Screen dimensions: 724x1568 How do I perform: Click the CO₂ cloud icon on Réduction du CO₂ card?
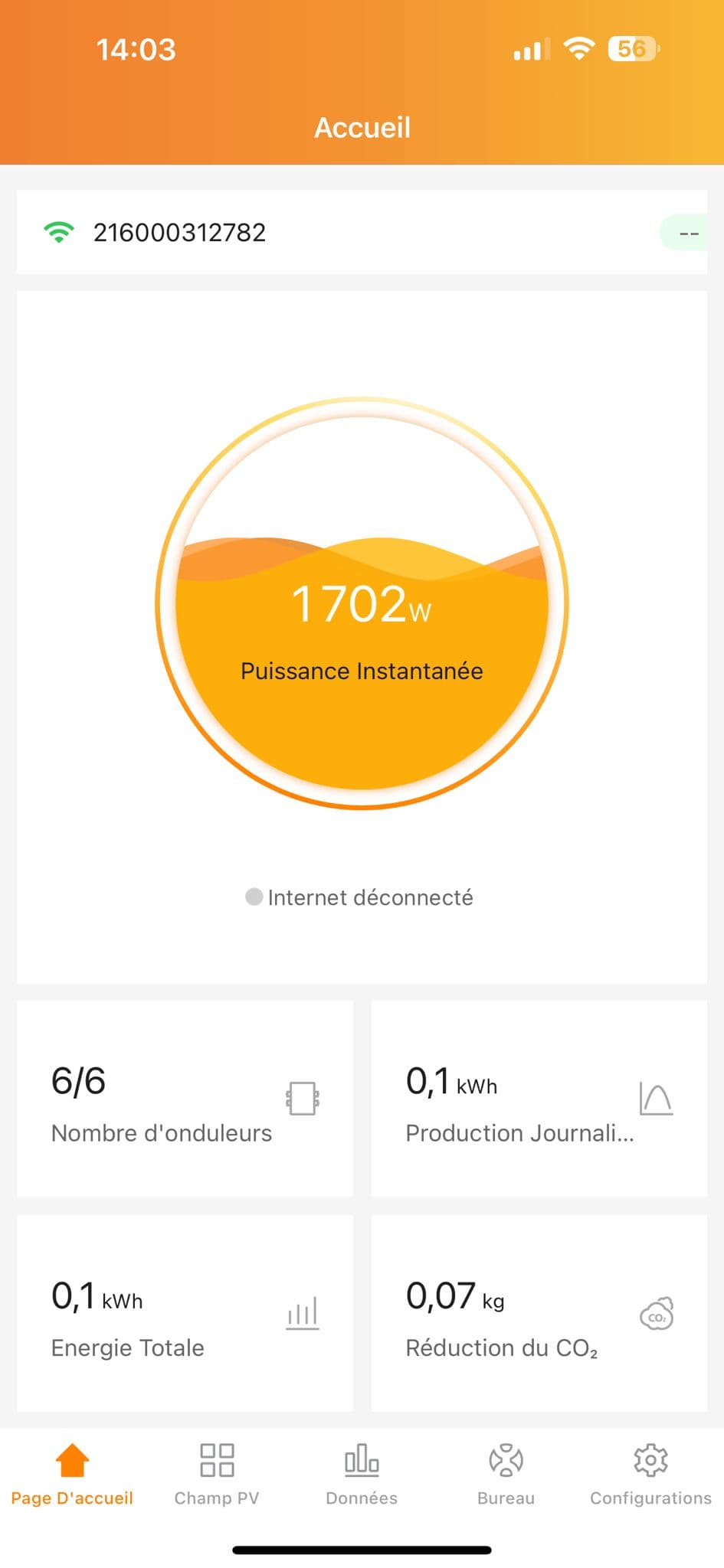click(x=655, y=1312)
